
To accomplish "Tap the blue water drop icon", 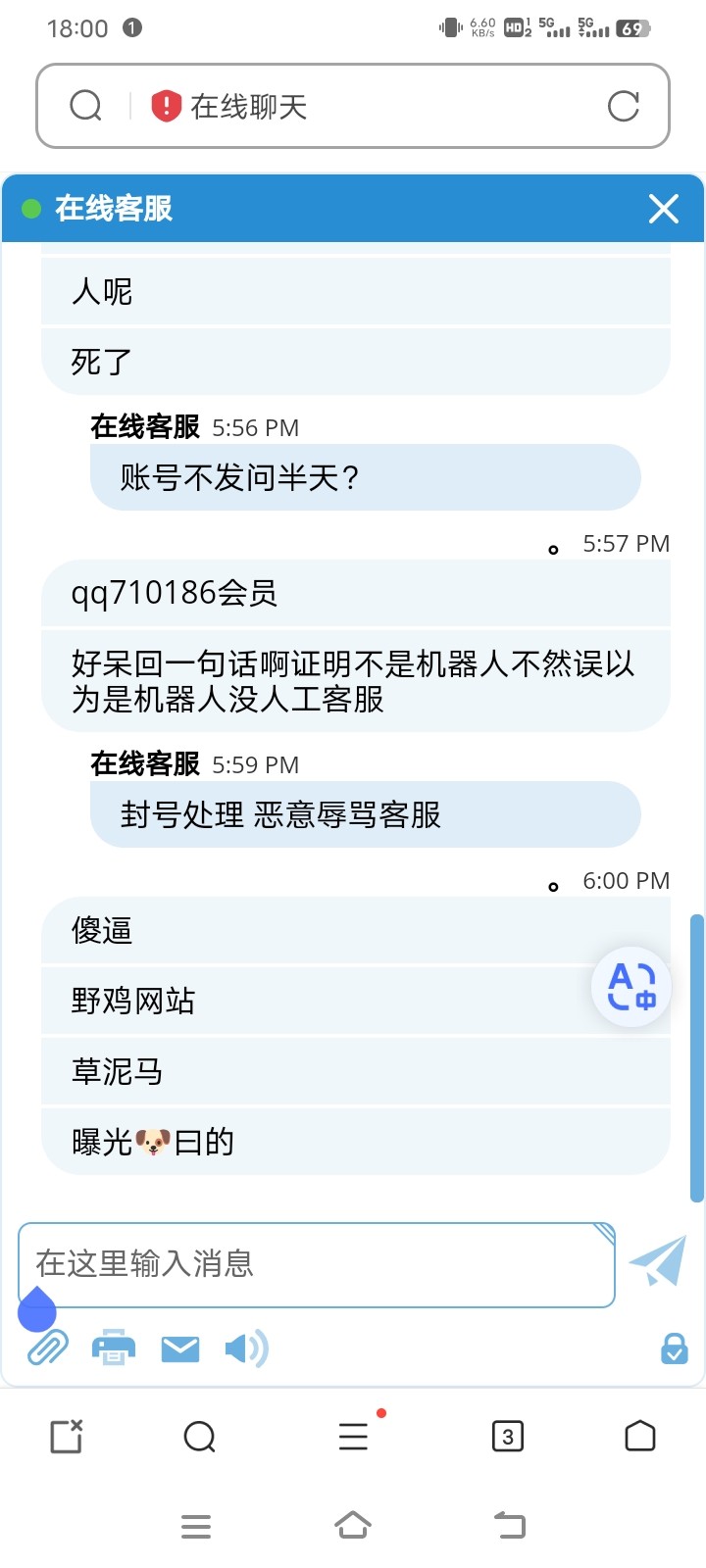I will point(37,1310).
